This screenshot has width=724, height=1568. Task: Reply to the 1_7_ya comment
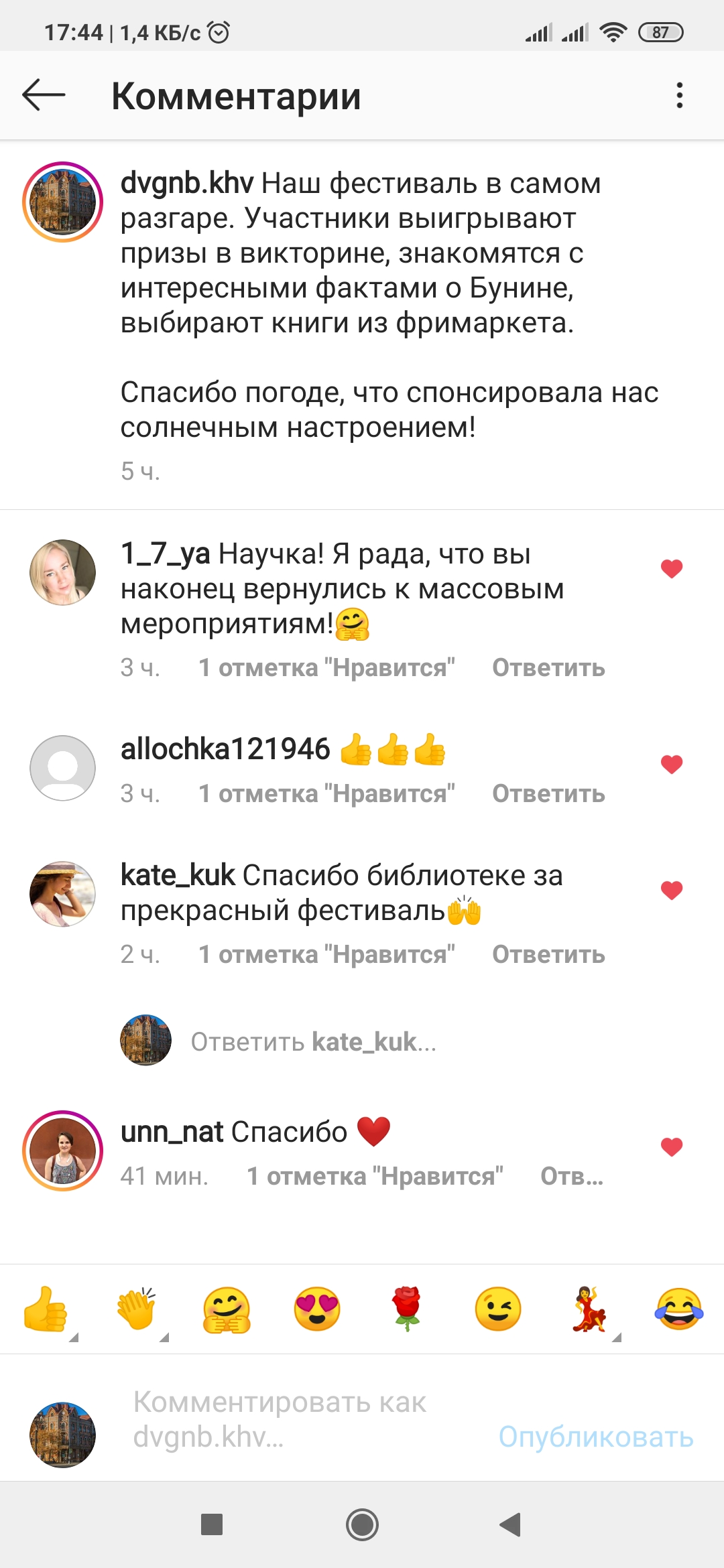(x=548, y=667)
